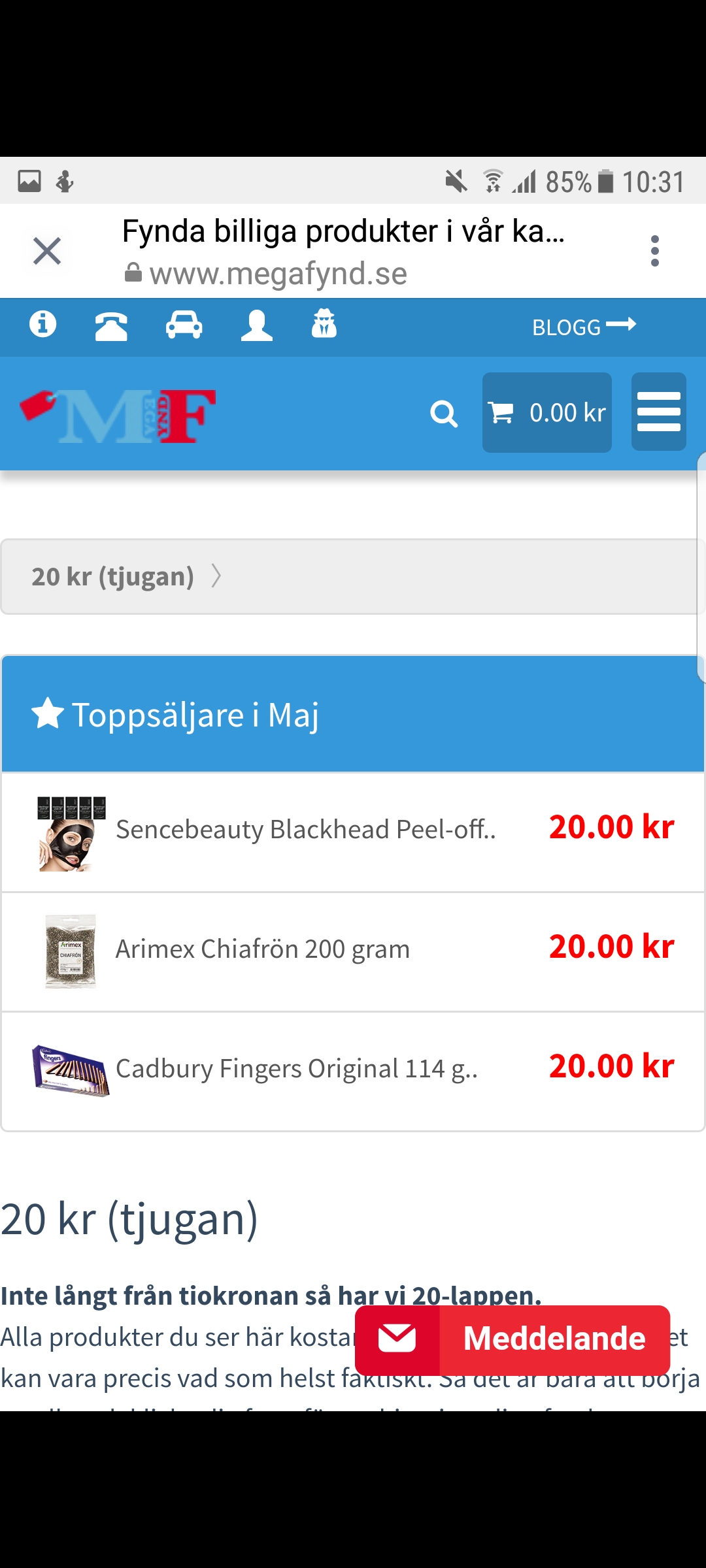Viewport: 706px width, 1568px height.
Task: Tap the MegaFynd logo to go home
Action: click(x=118, y=416)
